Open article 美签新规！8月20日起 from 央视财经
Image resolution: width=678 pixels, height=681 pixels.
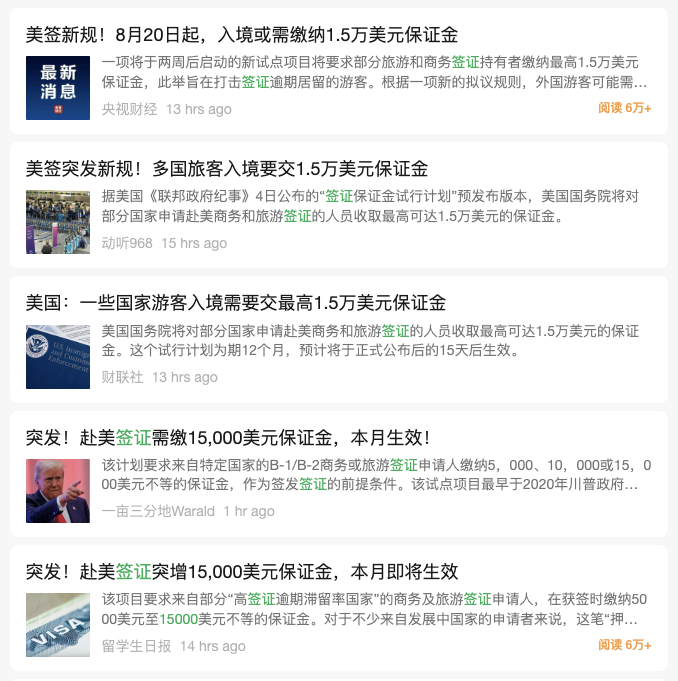click(241, 35)
